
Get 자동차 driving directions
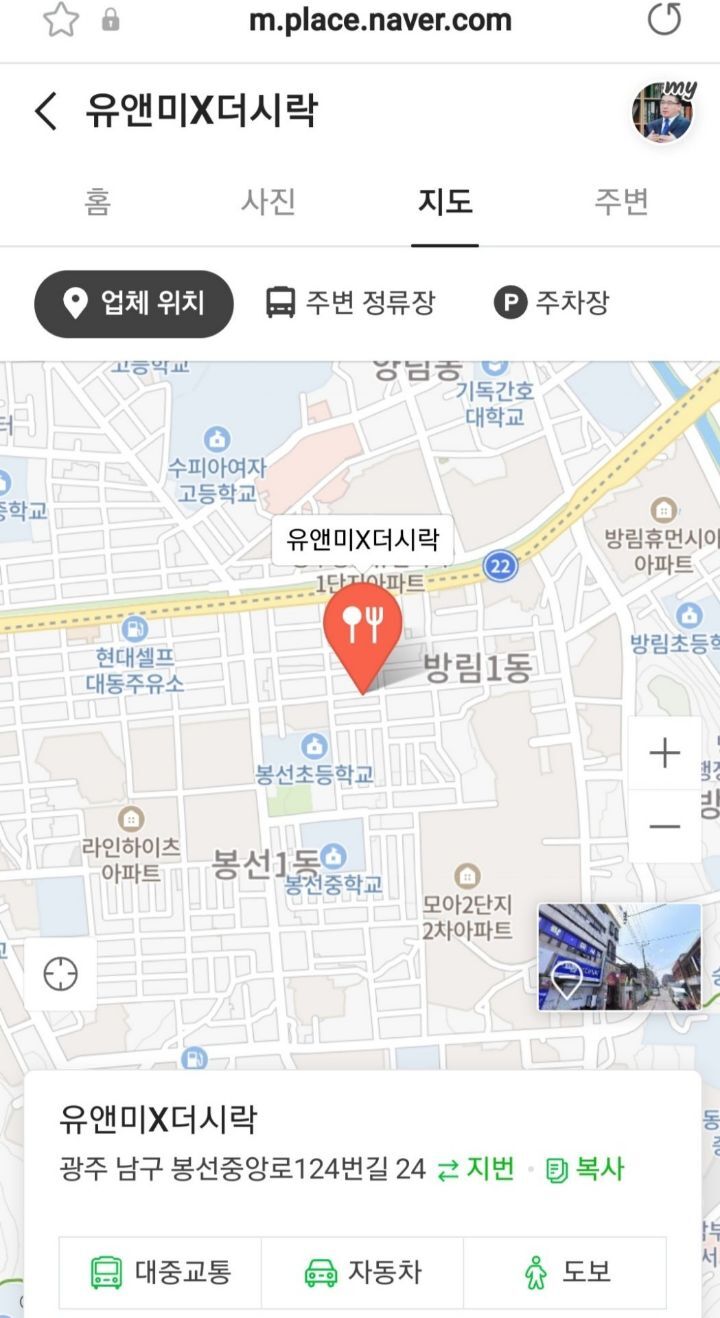point(363,1272)
